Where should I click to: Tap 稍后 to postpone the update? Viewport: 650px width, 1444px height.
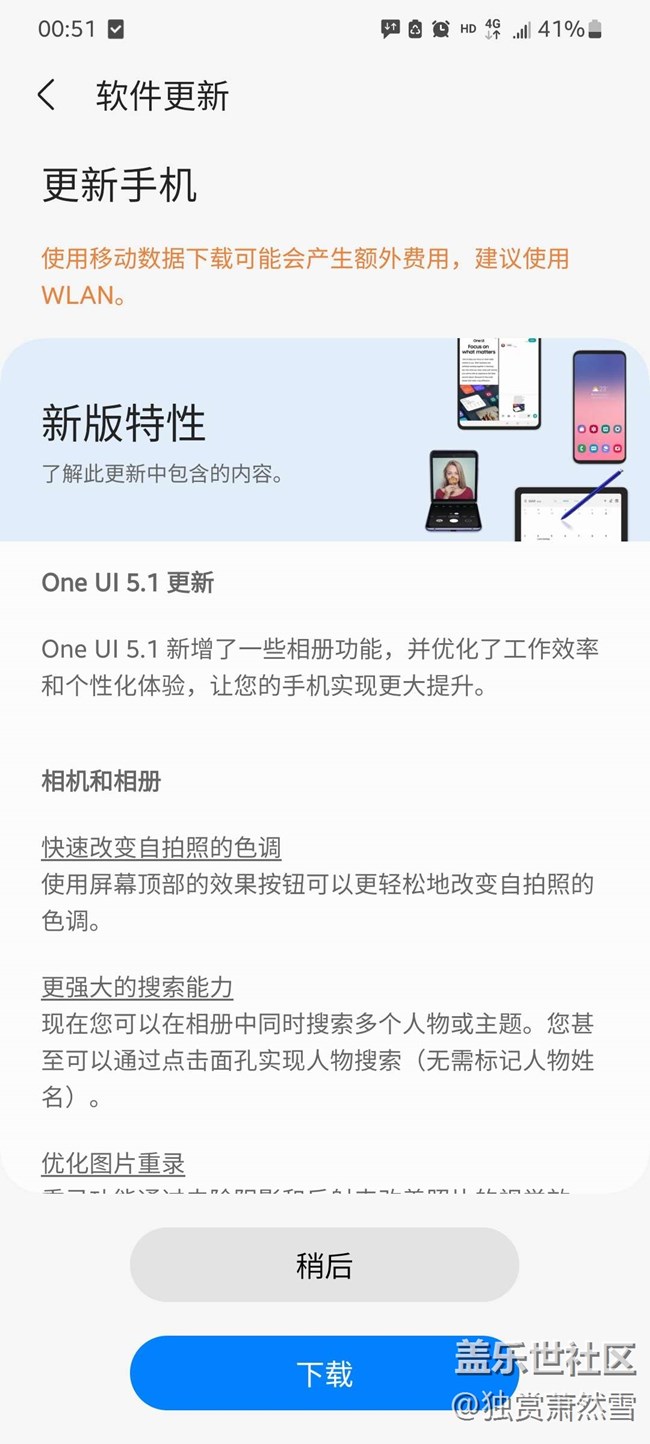324,1265
